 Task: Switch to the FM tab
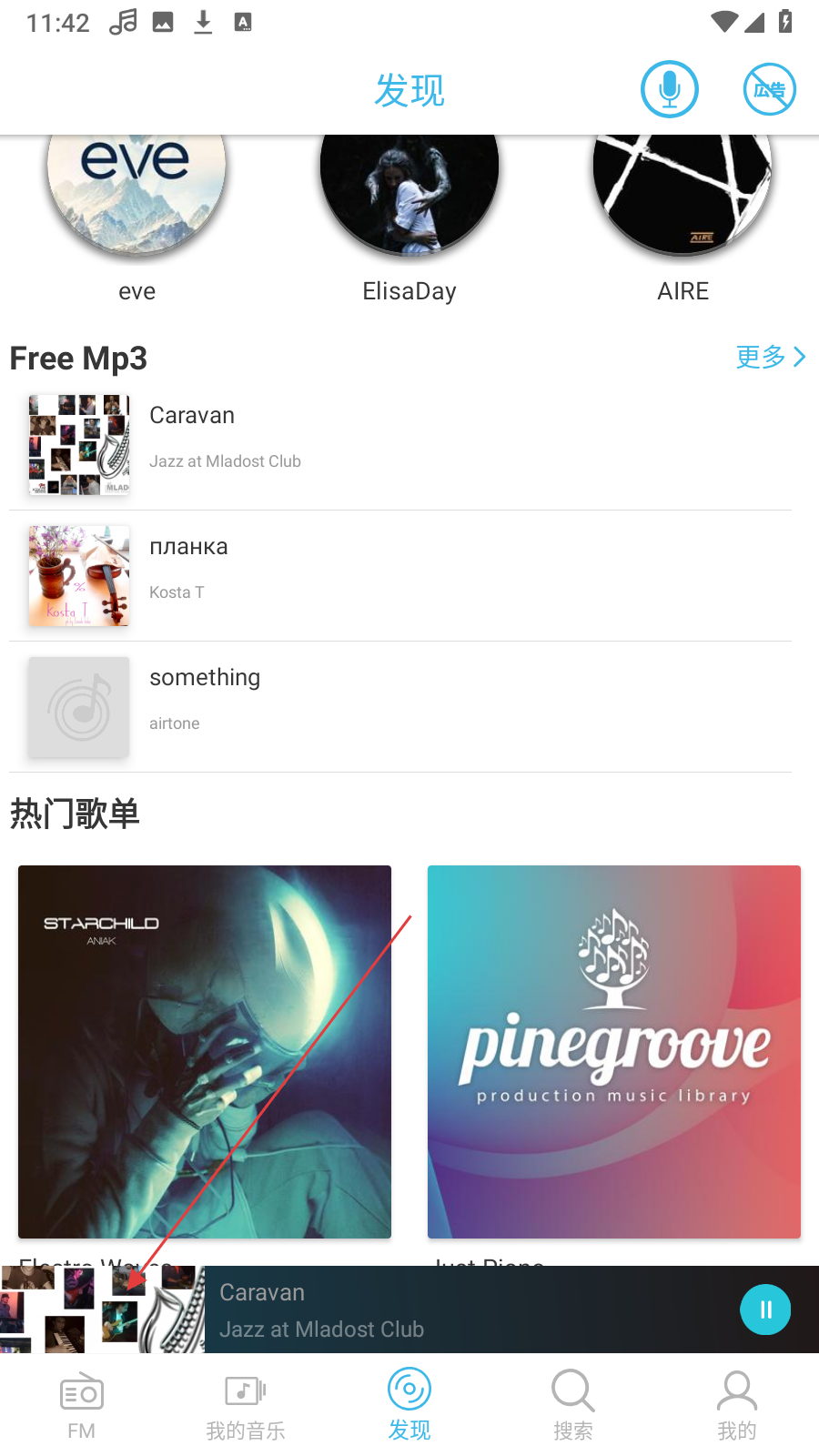tap(82, 1406)
